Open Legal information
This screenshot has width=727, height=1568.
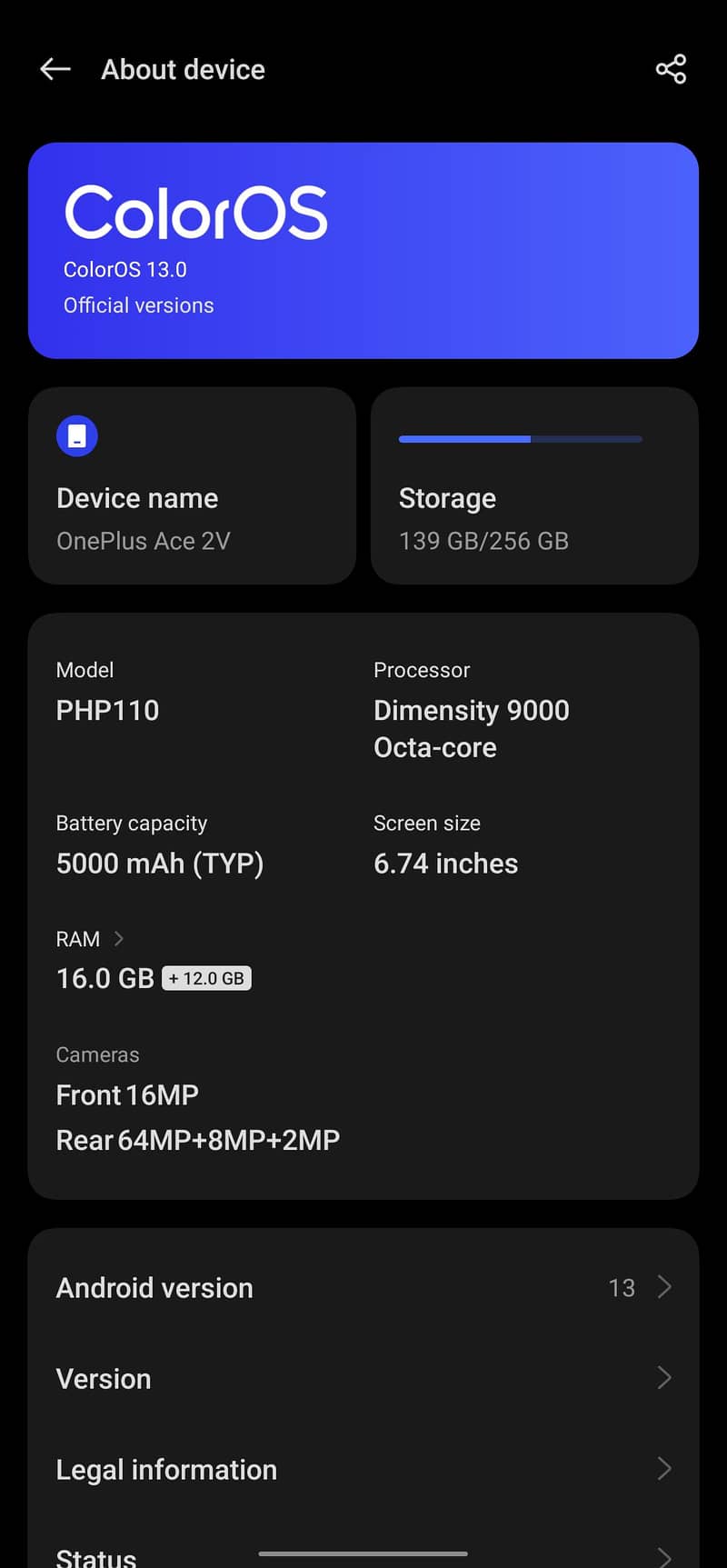363,1469
